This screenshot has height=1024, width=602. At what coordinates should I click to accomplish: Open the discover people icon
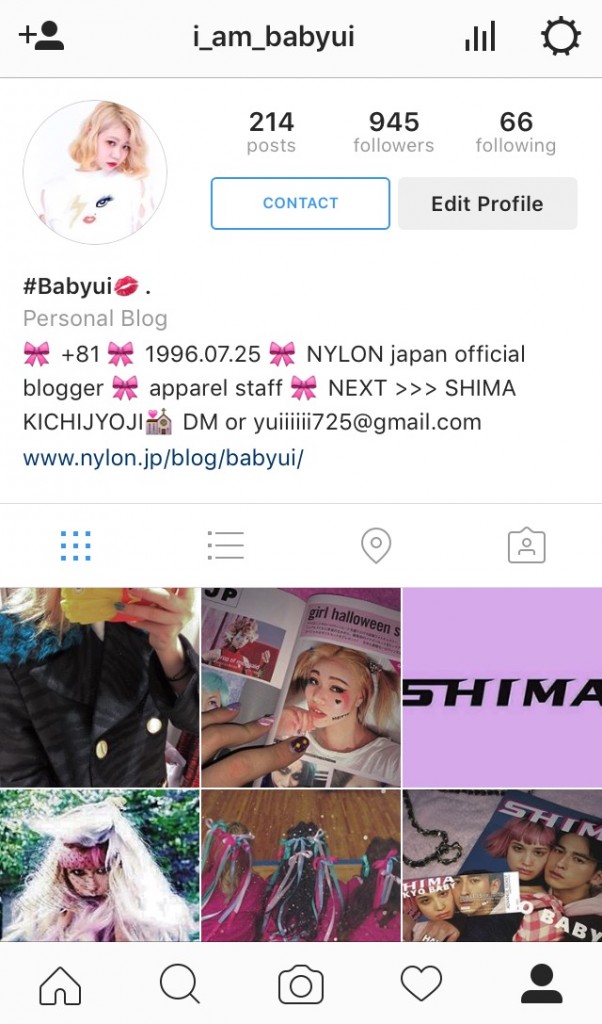pos(41,37)
